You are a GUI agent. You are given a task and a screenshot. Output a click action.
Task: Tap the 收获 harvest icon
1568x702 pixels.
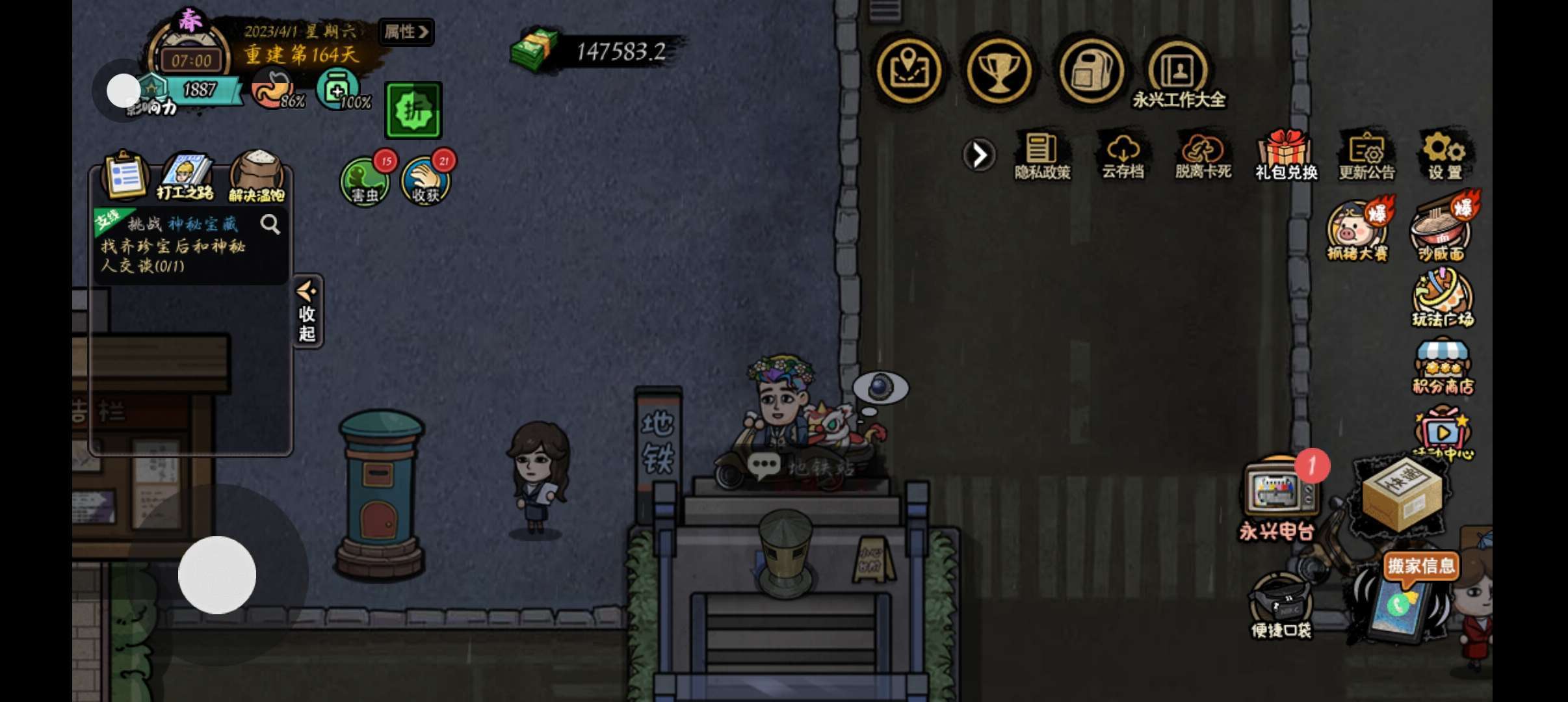coord(425,183)
